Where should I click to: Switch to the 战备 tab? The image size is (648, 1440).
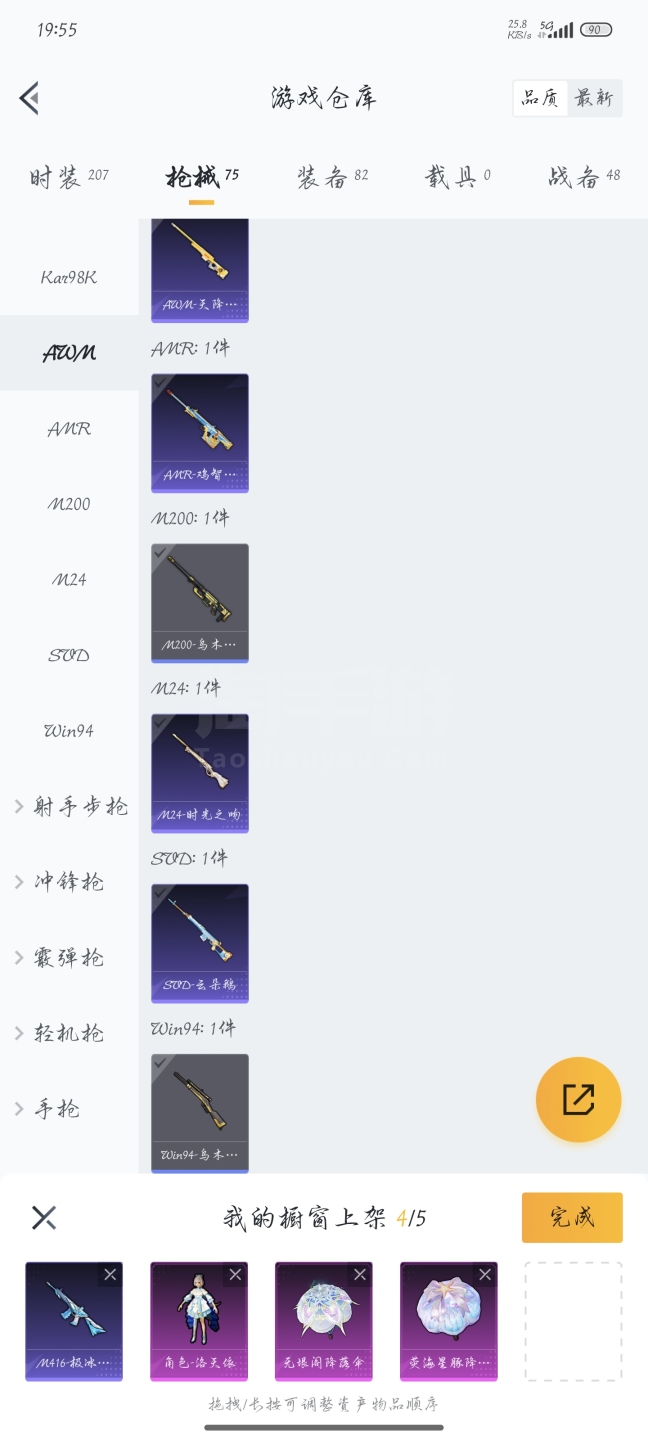tap(584, 178)
